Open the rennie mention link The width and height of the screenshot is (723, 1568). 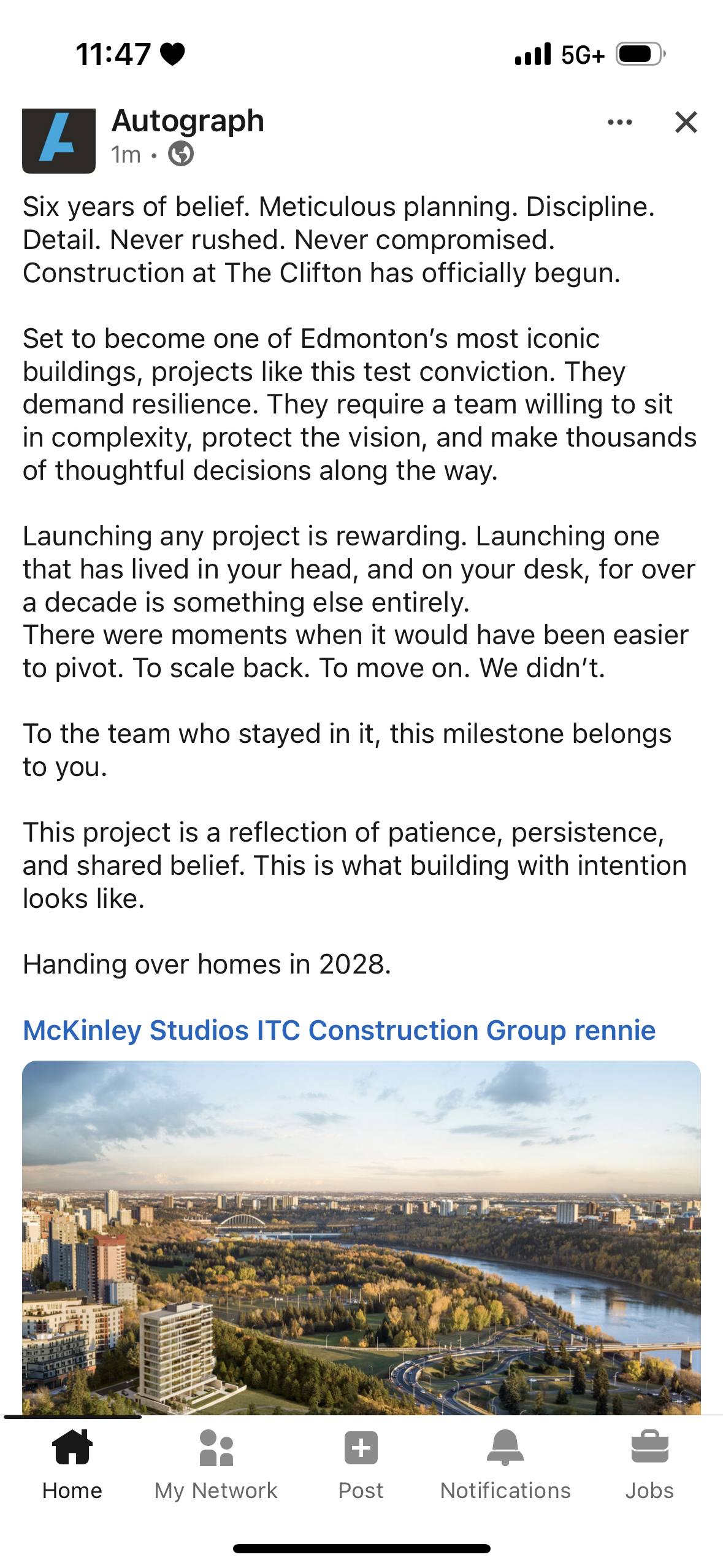[614, 1030]
